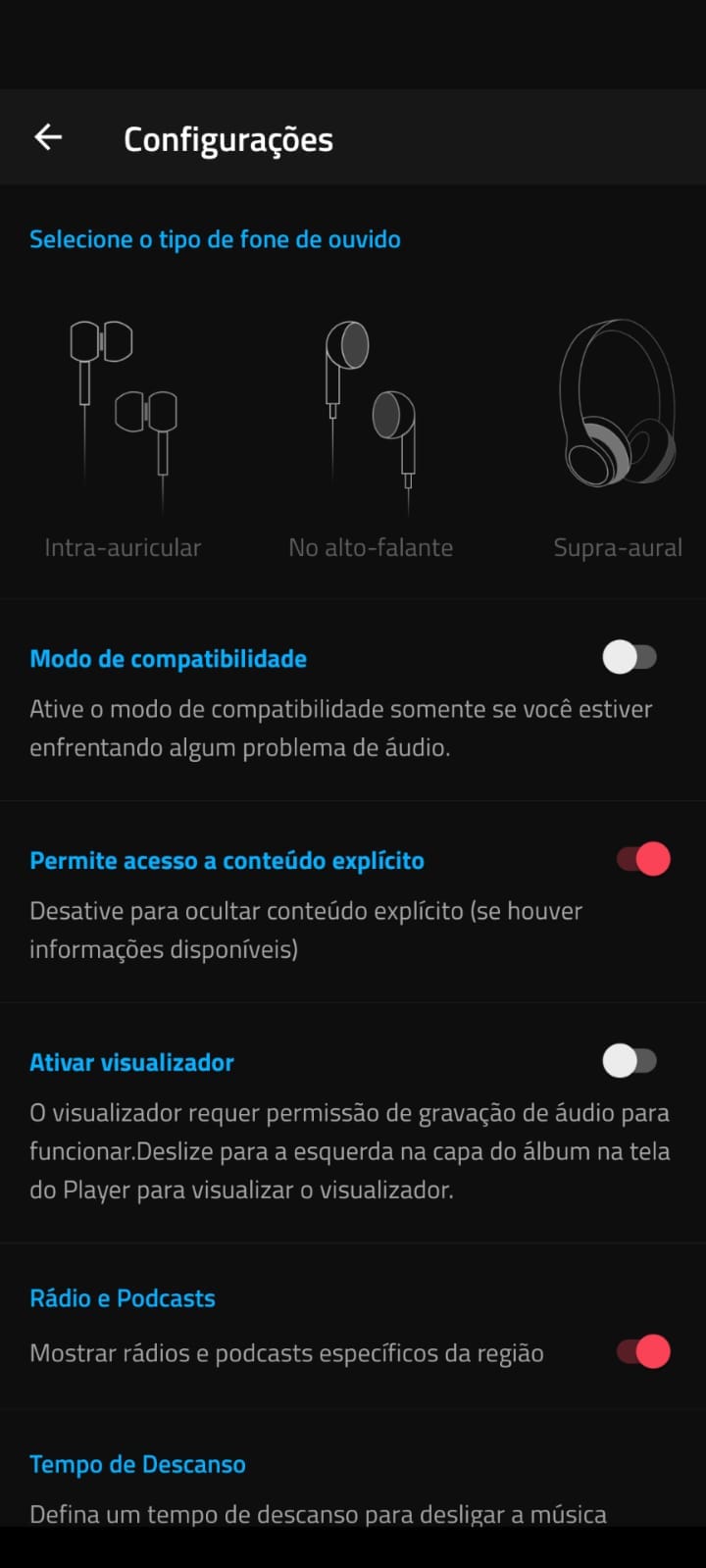Open Tempo de Descanso setting

point(137,1464)
